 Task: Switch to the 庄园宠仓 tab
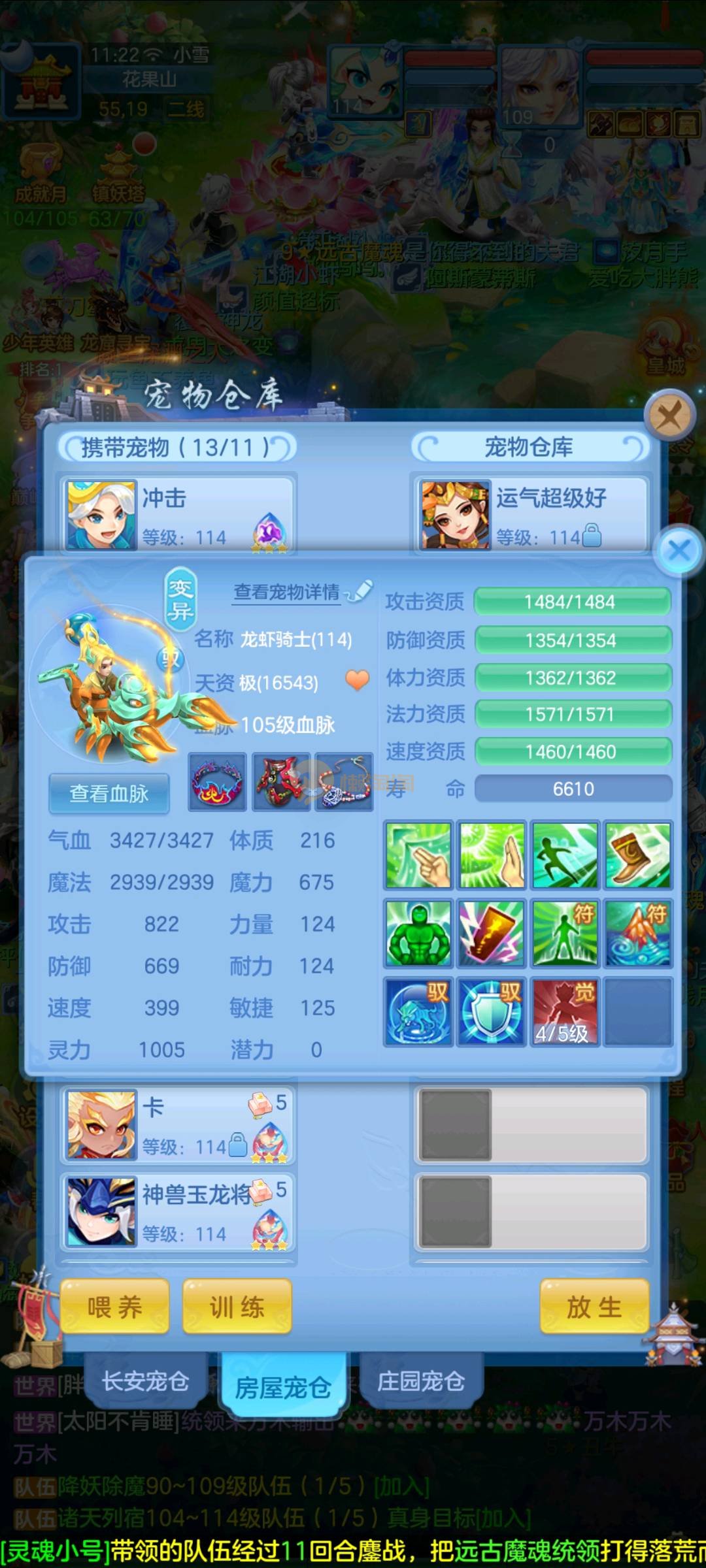click(421, 1380)
